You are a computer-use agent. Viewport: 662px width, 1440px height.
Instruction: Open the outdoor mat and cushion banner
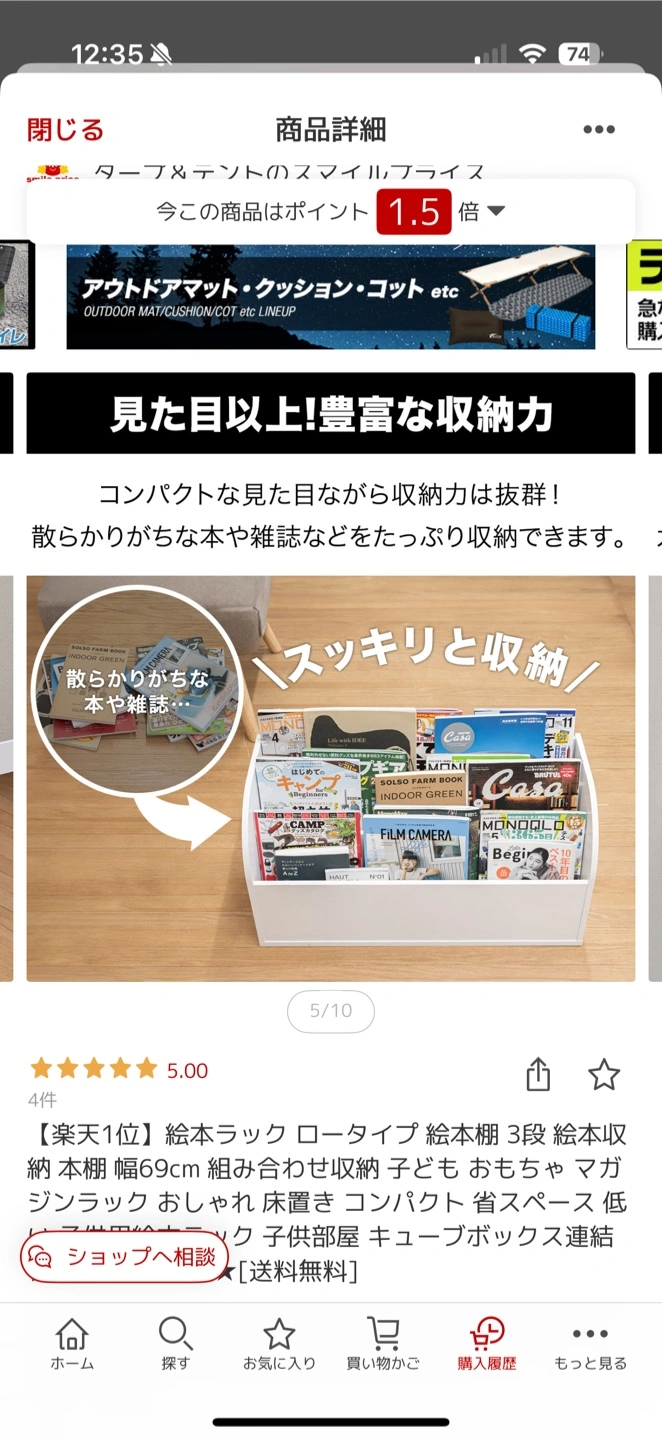[330, 297]
